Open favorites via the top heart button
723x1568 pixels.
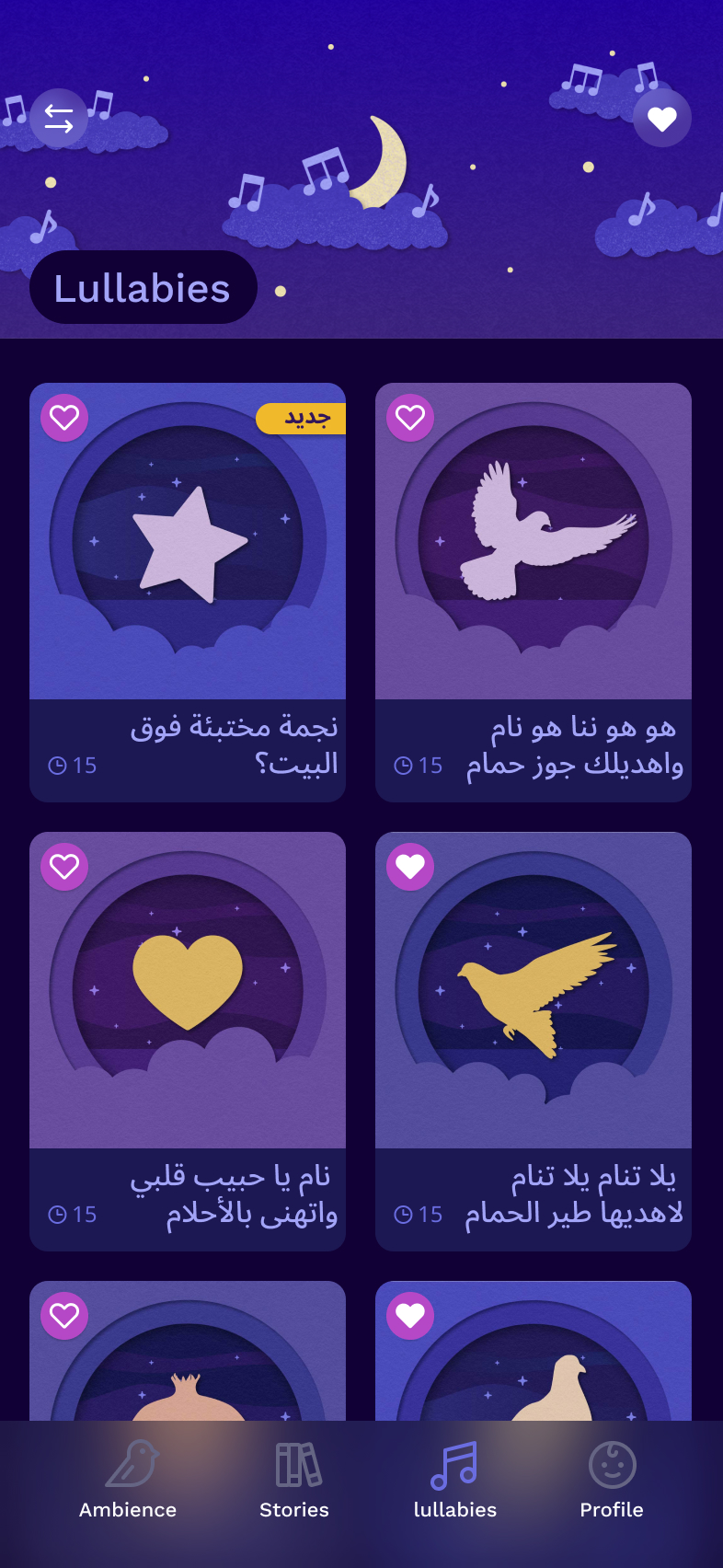tap(662, 119)
